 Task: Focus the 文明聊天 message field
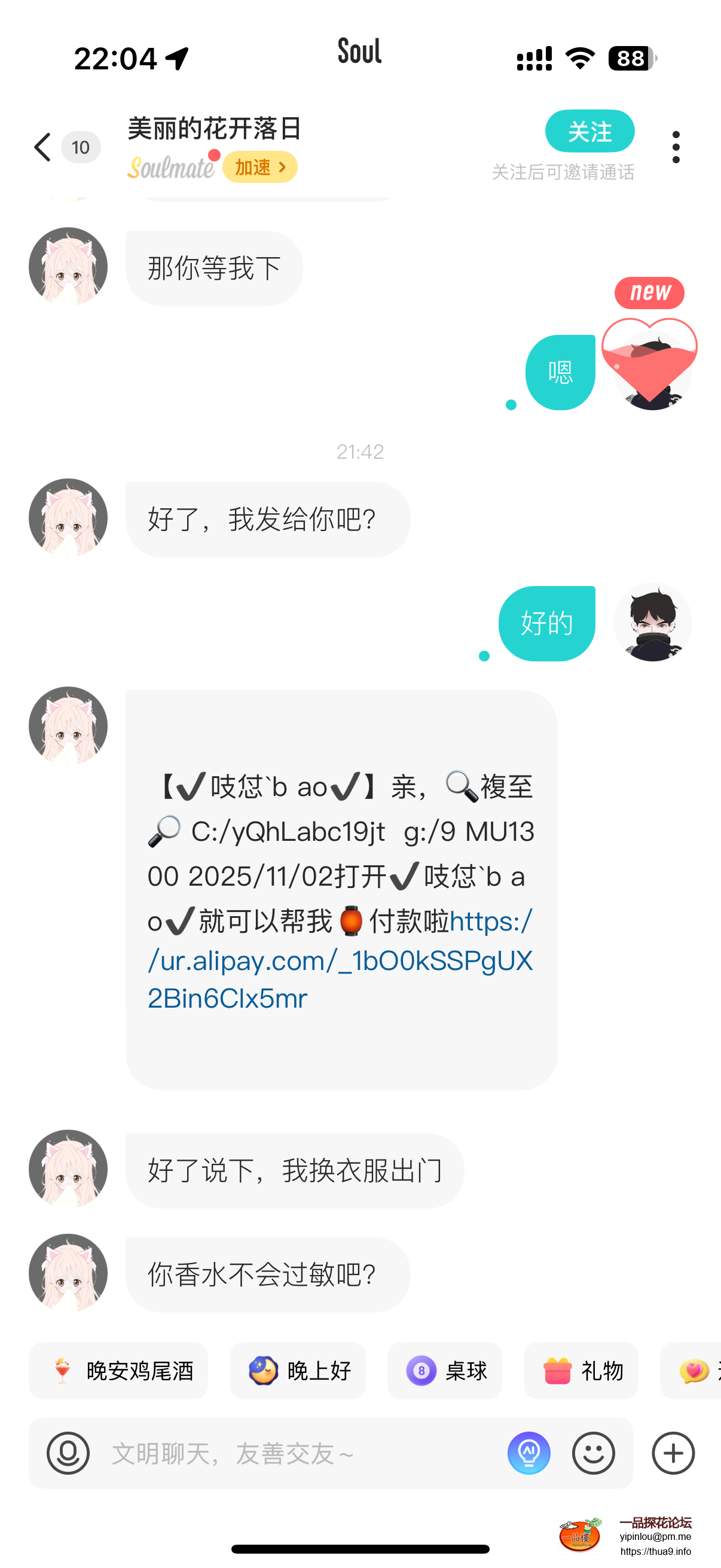pos(298,1453)
